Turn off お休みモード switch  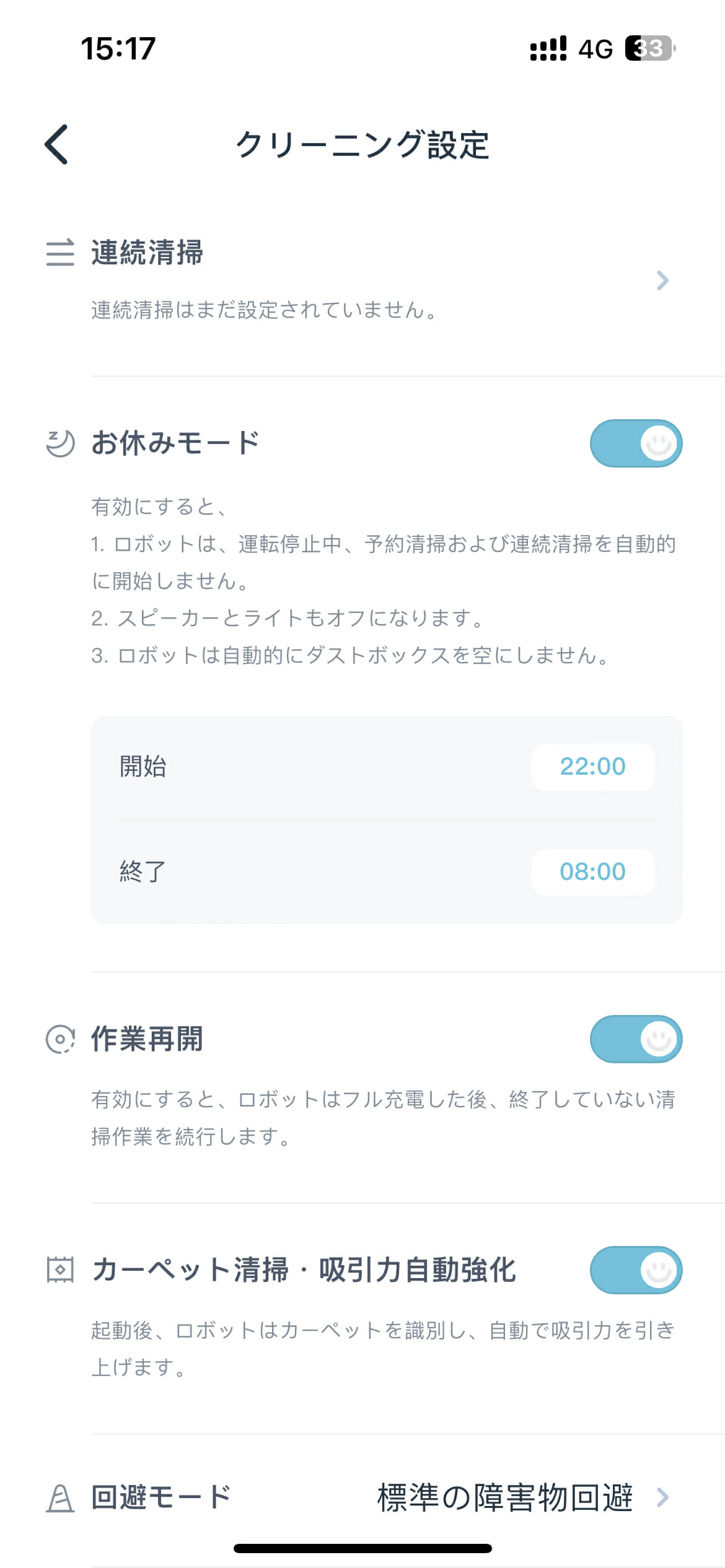point(636,443)
